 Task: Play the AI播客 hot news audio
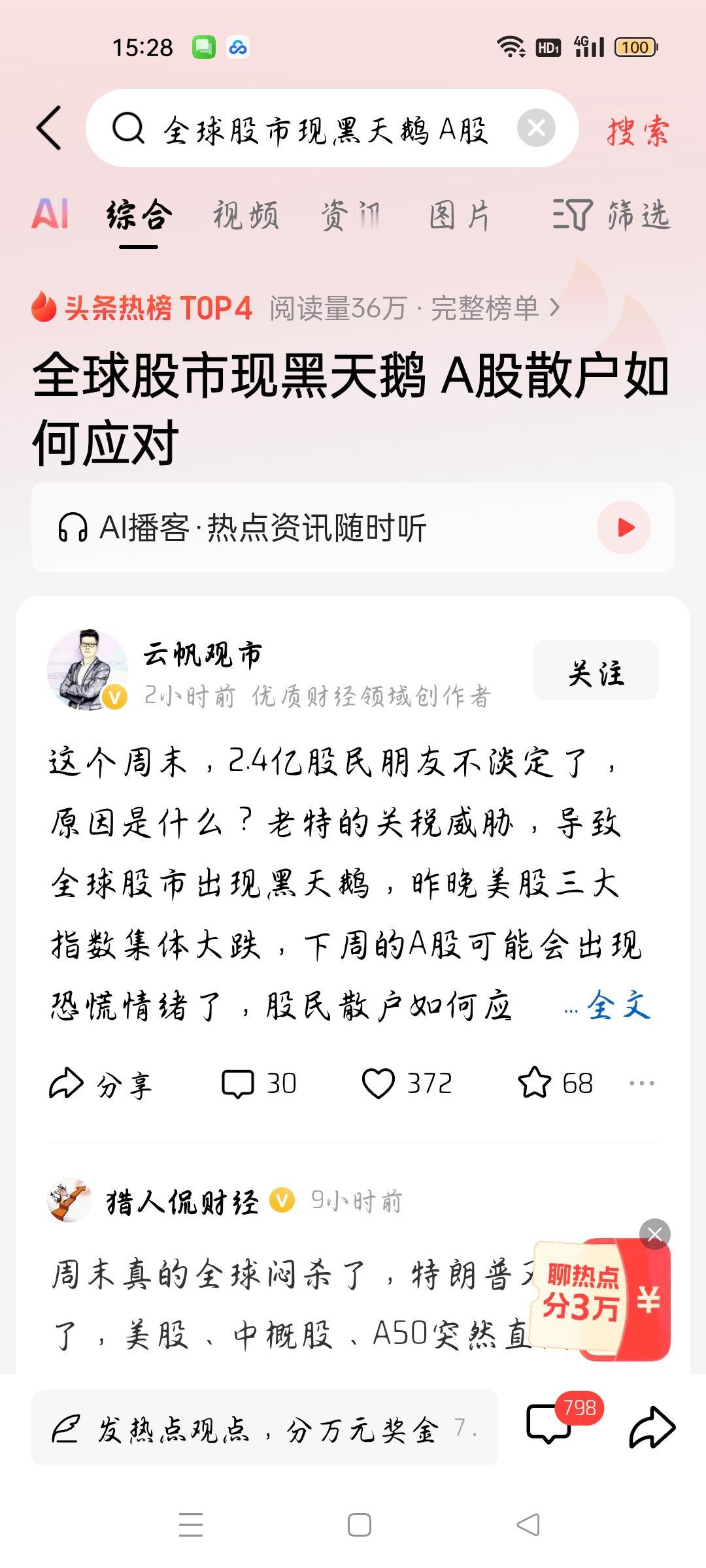[624, 527]
